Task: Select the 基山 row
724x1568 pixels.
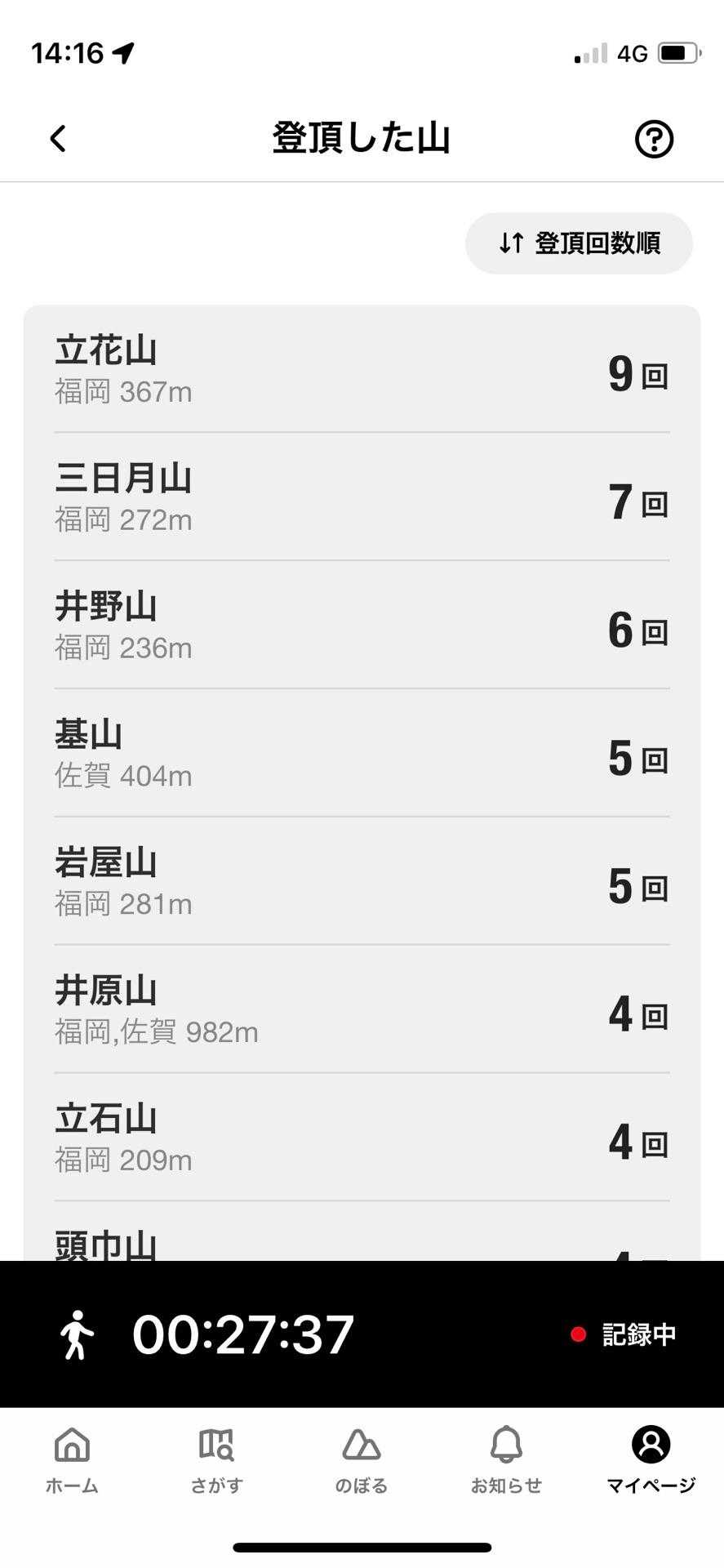Action: tap(362, 754)
